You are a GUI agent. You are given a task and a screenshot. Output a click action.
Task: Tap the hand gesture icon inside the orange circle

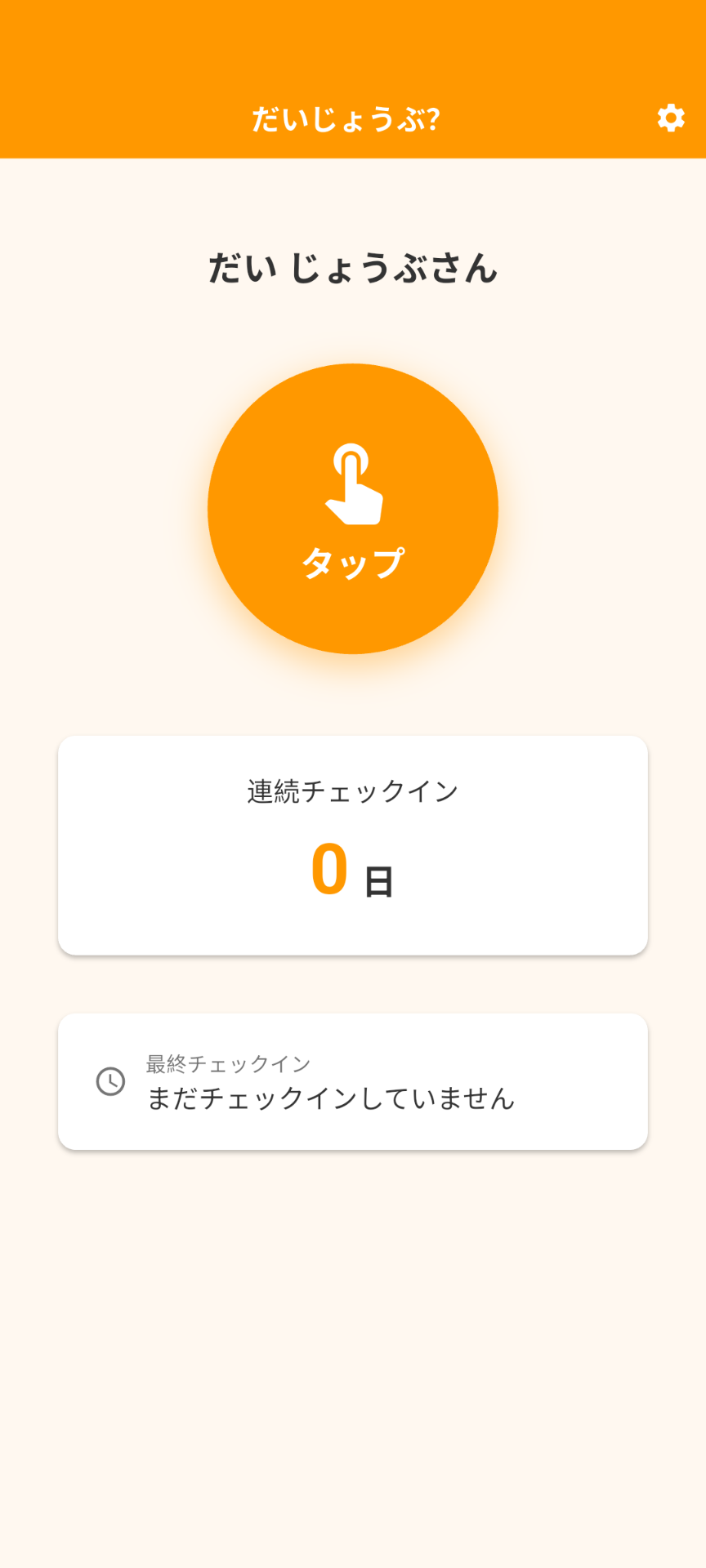coord(353,482)
